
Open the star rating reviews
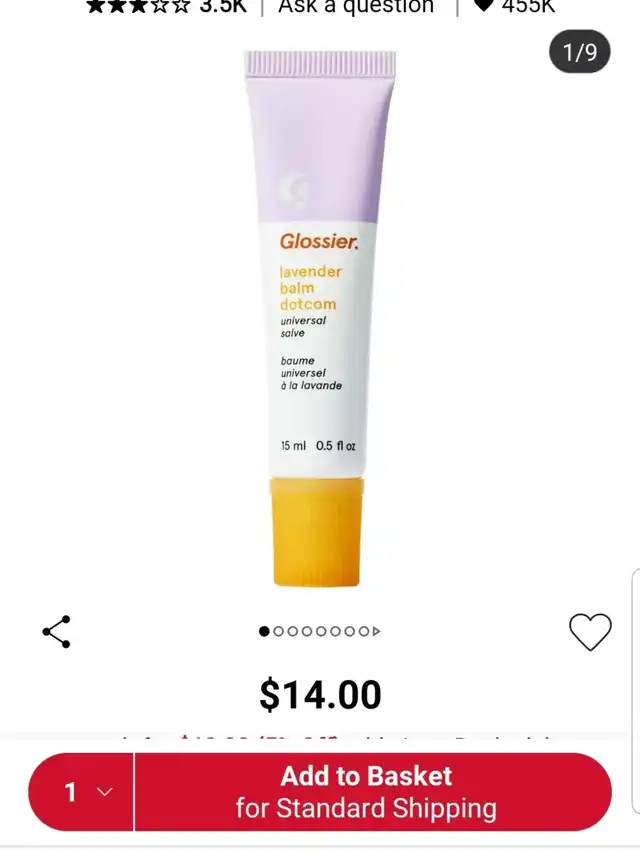(x=165, y=6)
